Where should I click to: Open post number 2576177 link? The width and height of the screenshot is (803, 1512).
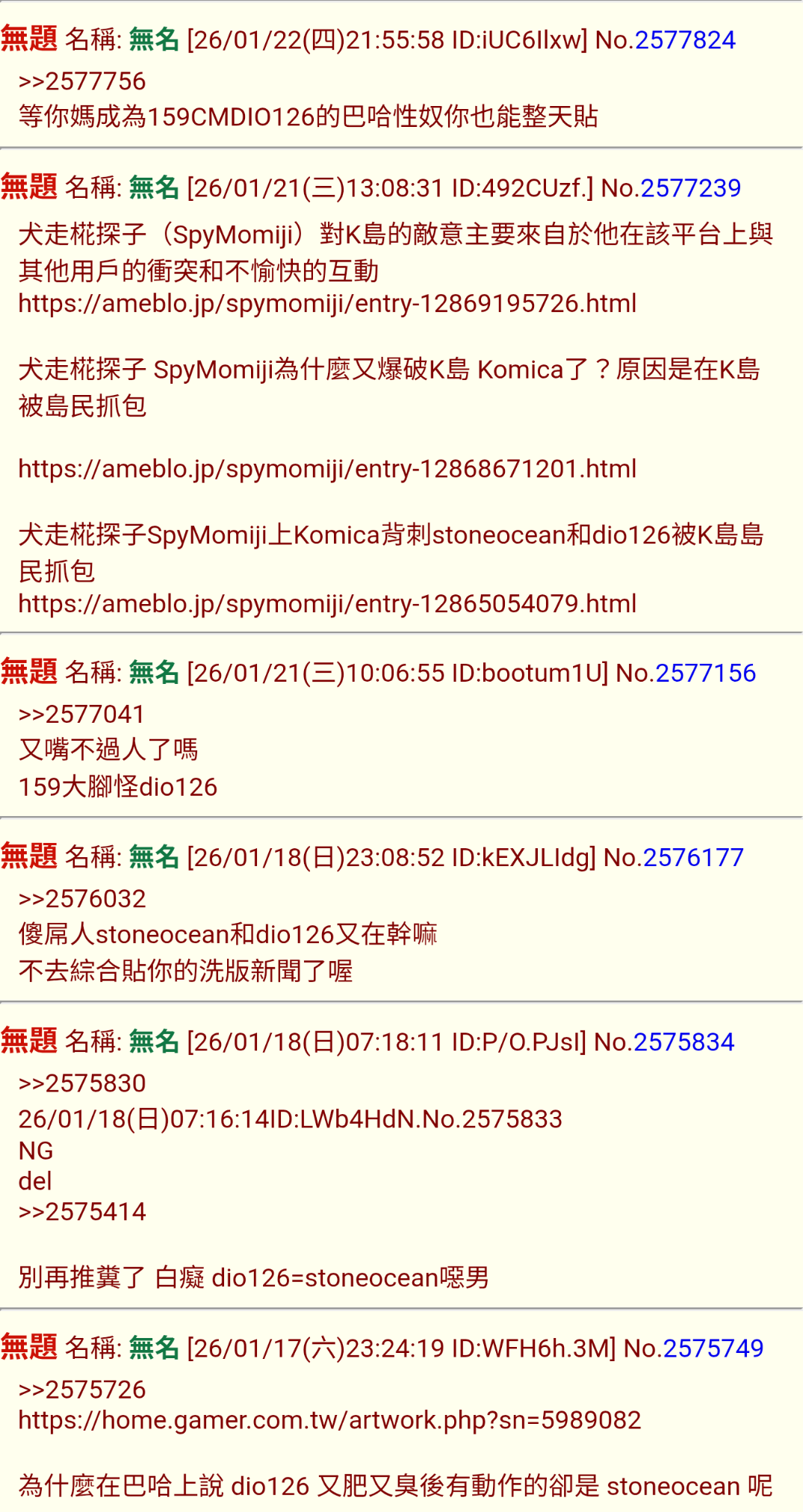coord(692,857)
